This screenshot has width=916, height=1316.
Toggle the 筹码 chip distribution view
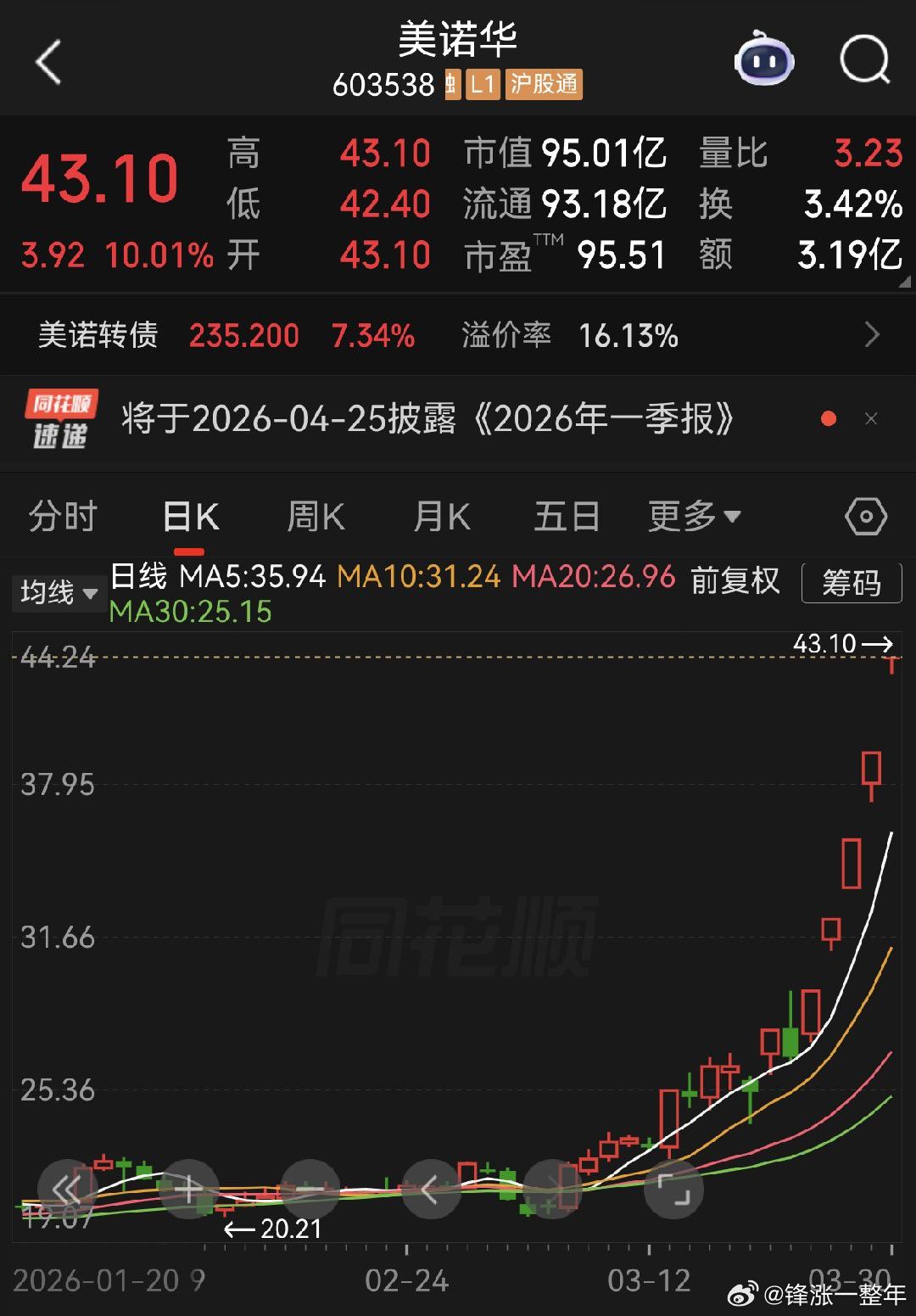pos(852,583)
